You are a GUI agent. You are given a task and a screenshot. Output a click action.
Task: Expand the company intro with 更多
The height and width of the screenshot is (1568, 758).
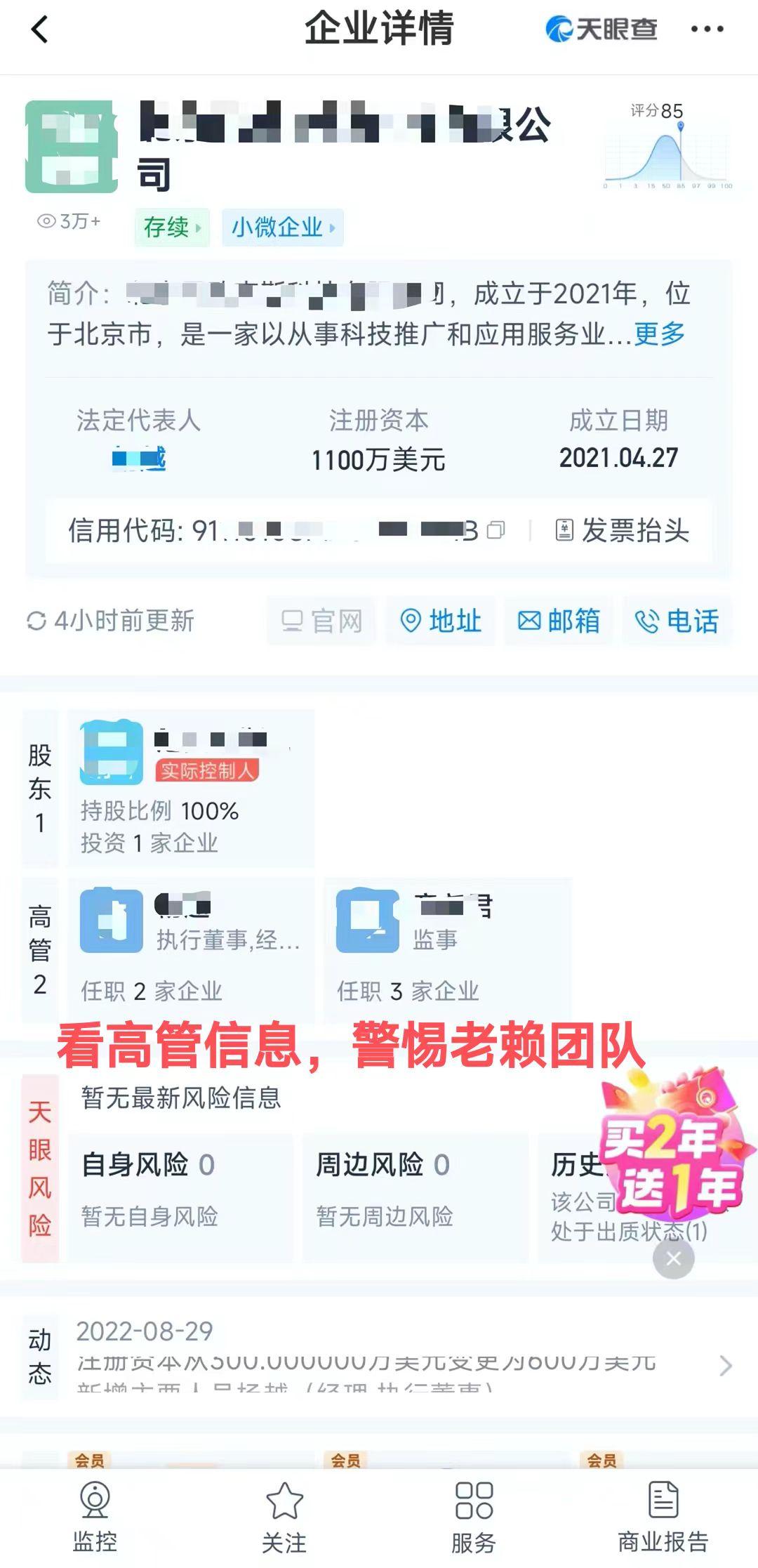[x=660, y=334]
